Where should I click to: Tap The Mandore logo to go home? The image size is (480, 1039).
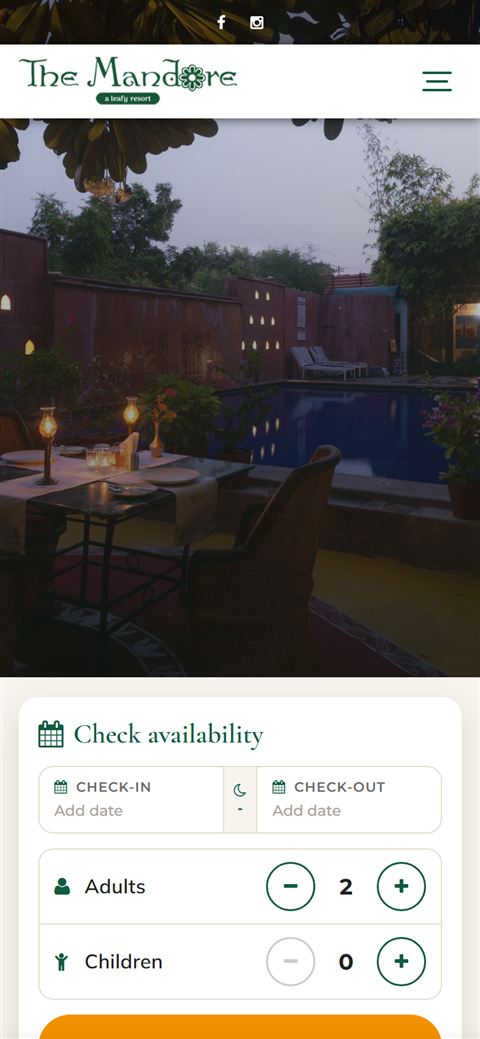point(128,81)
